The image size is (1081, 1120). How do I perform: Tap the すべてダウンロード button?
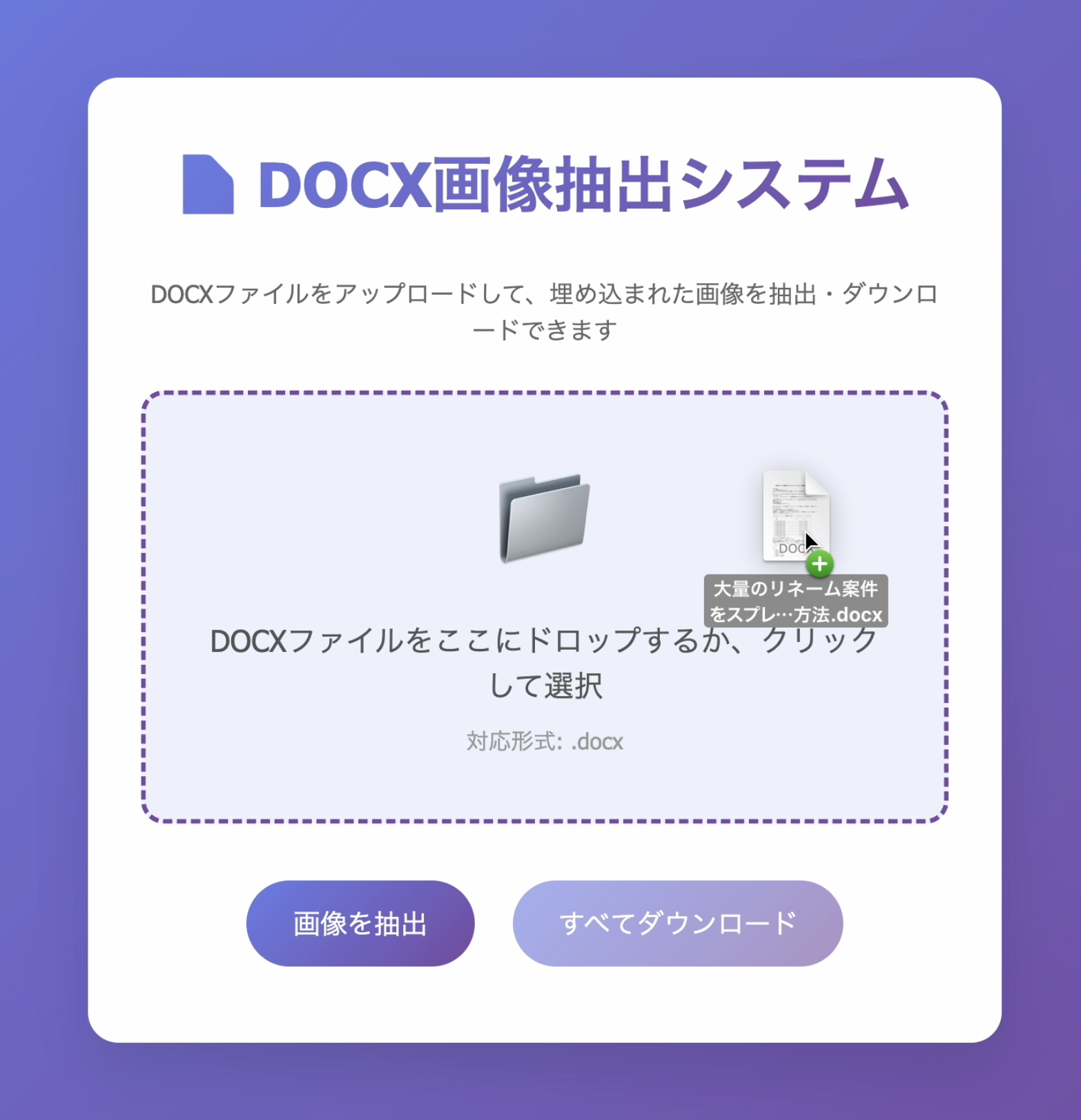677,923
